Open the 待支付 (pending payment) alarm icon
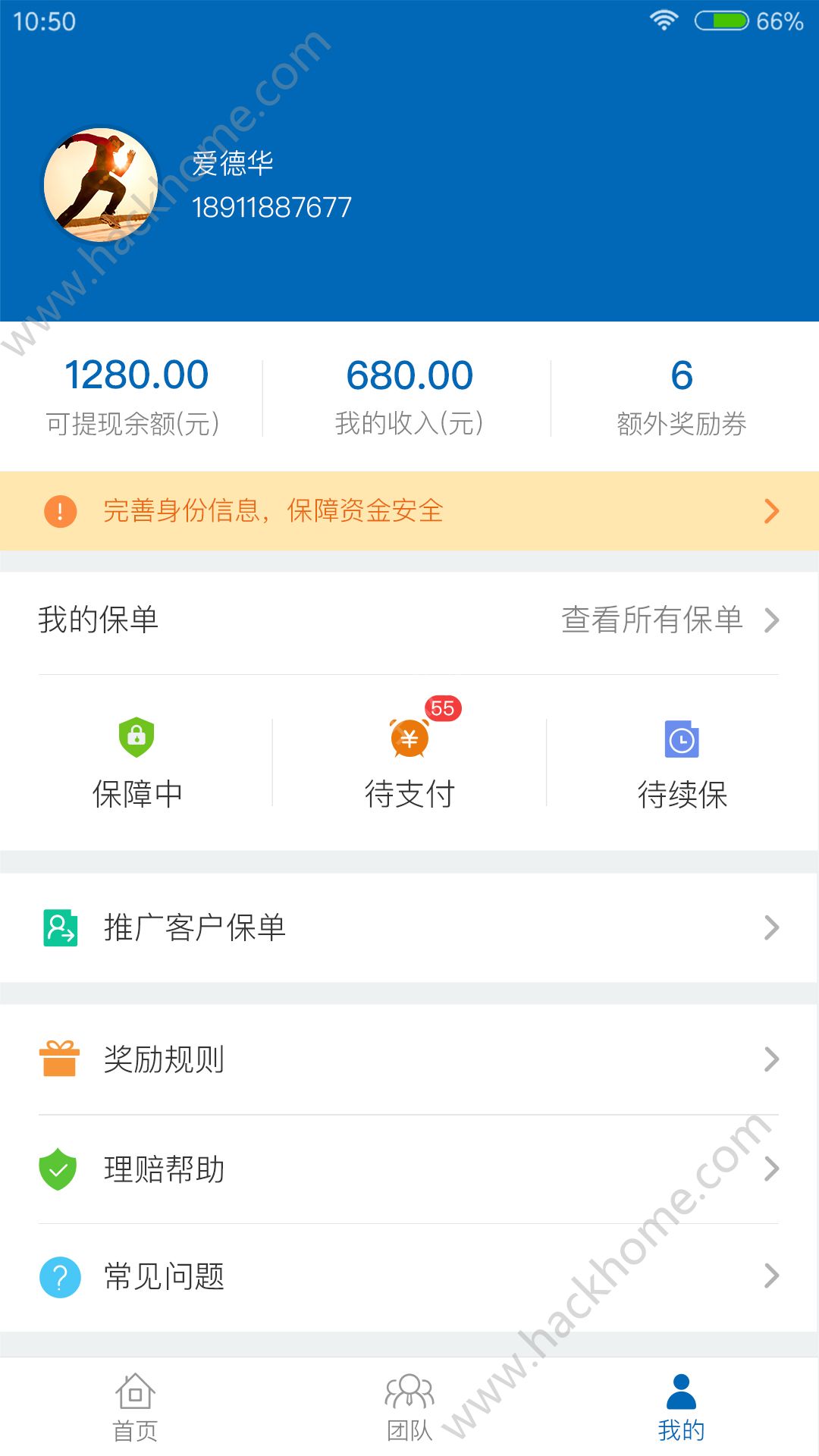Screen dimensions: 819x1456 pyautogui.click(x=409, y=739)
